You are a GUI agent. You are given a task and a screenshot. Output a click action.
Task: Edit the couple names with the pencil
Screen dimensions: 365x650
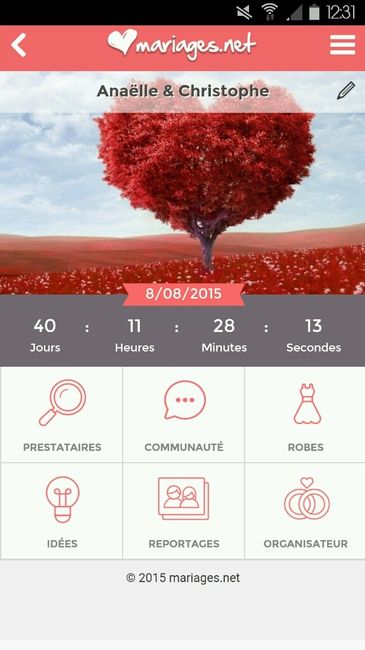point(346,90)
